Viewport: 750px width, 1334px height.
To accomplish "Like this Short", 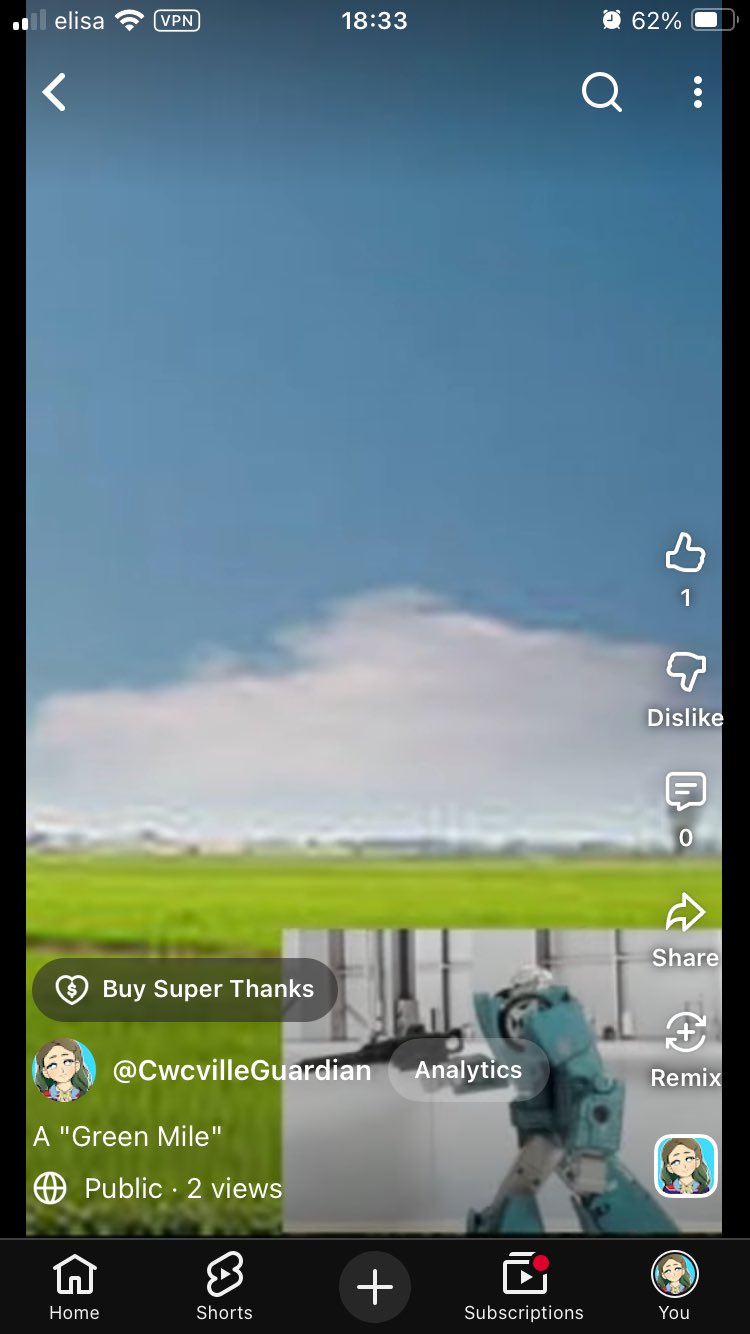I will coord(685,554).
